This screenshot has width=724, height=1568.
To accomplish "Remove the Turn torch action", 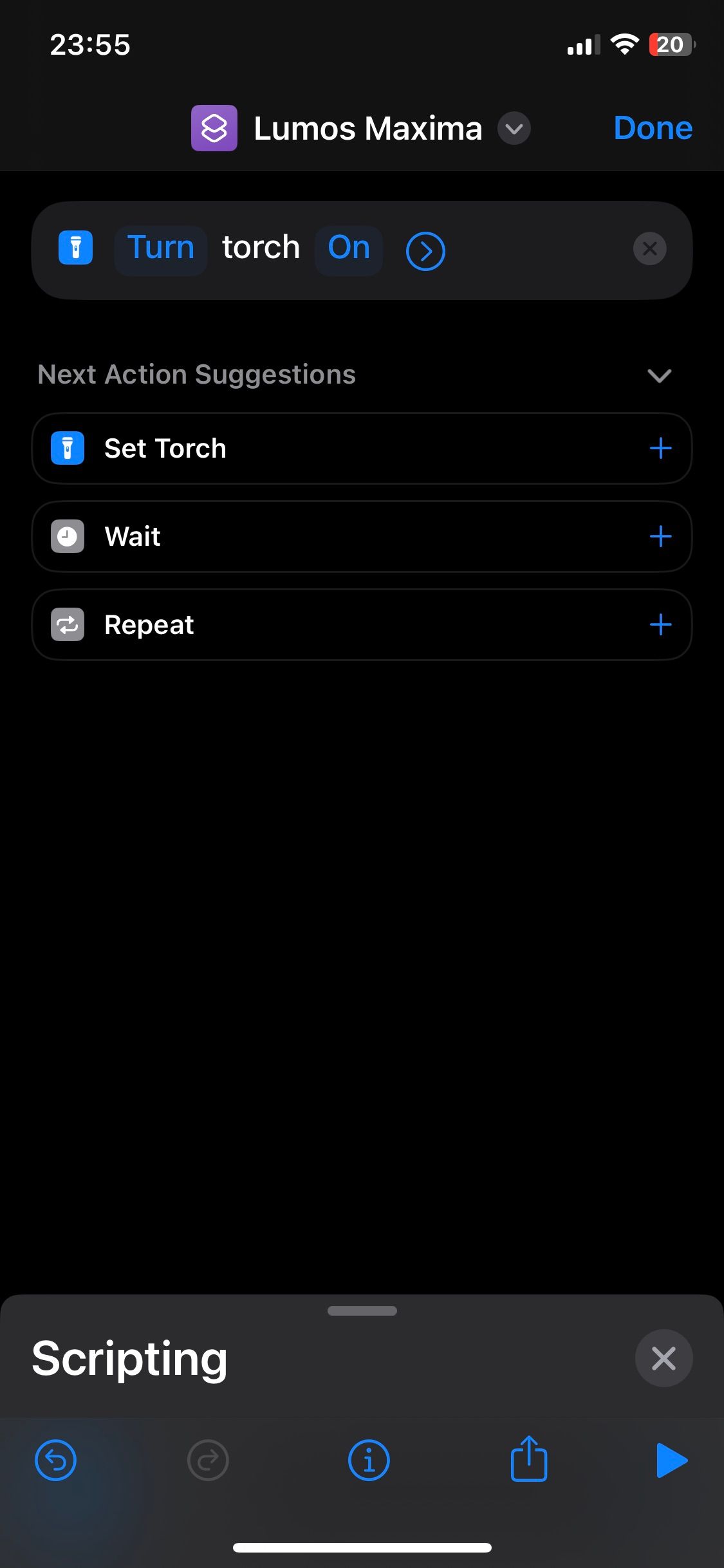I will coord(649,249).
